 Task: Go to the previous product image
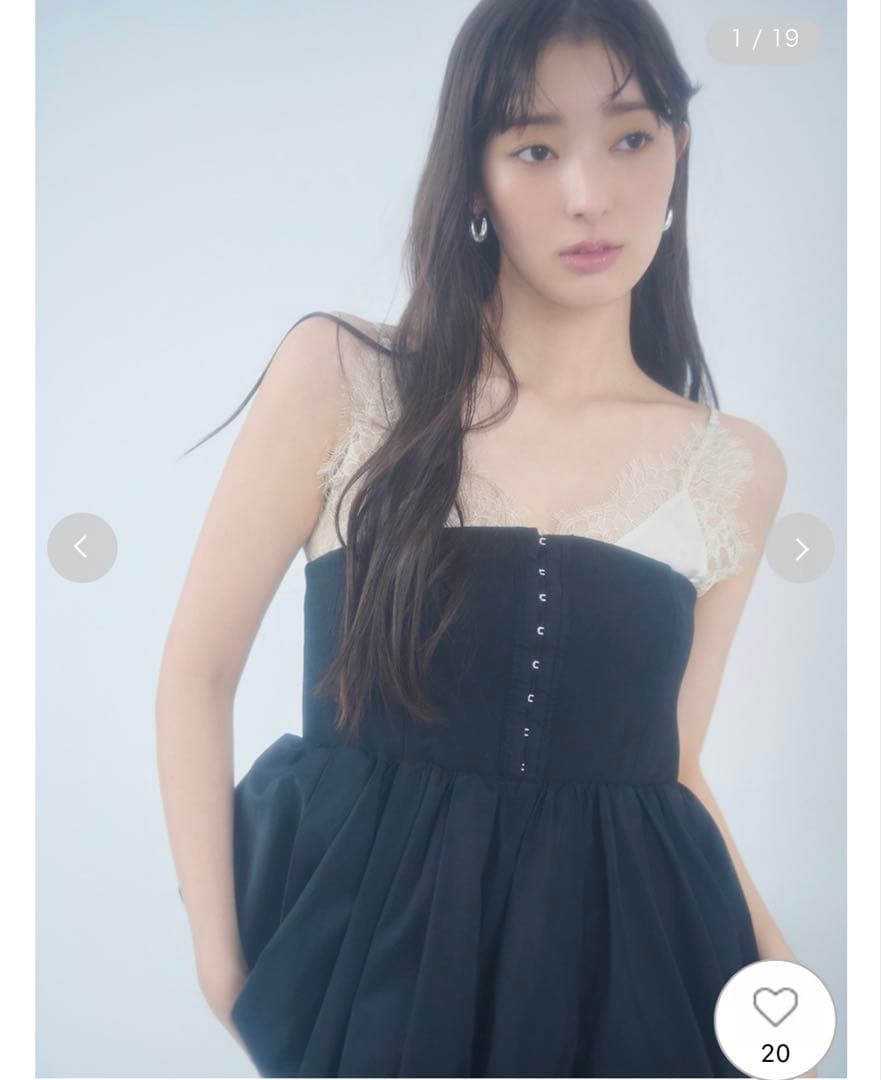82,548
